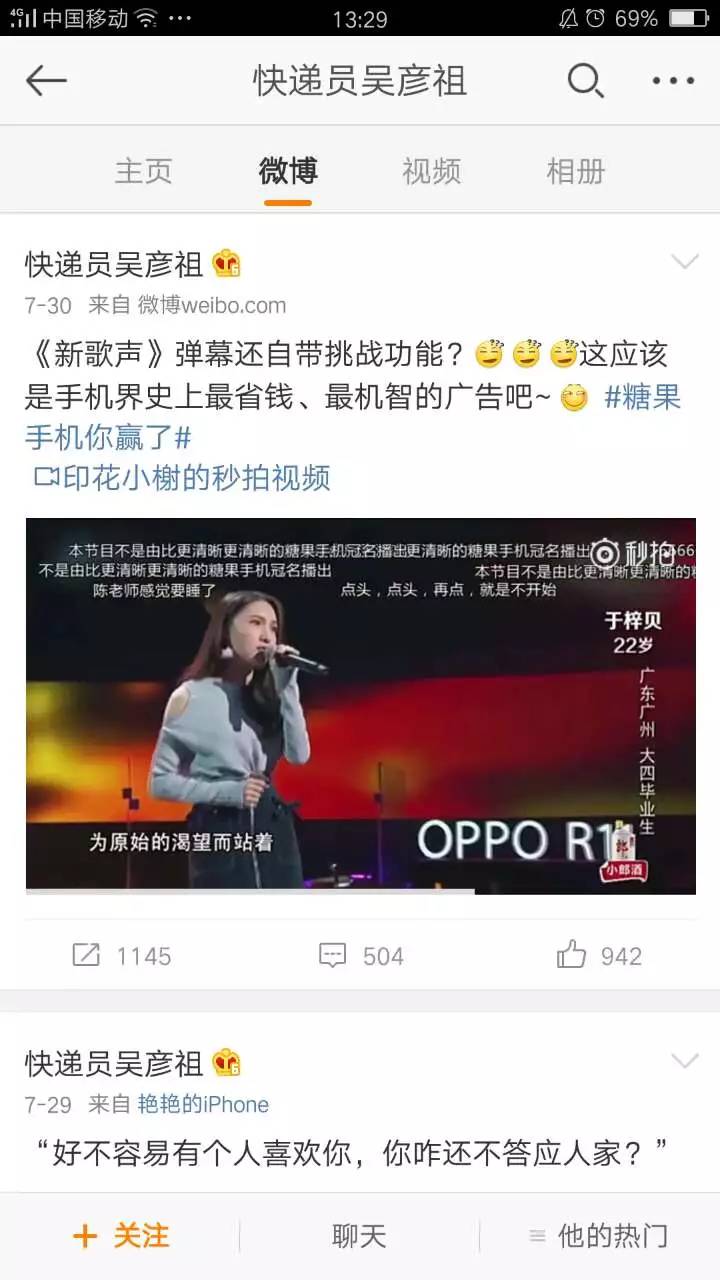Open the three-dot overflow menu
The image size is (720, 1280).
(672, 81)
